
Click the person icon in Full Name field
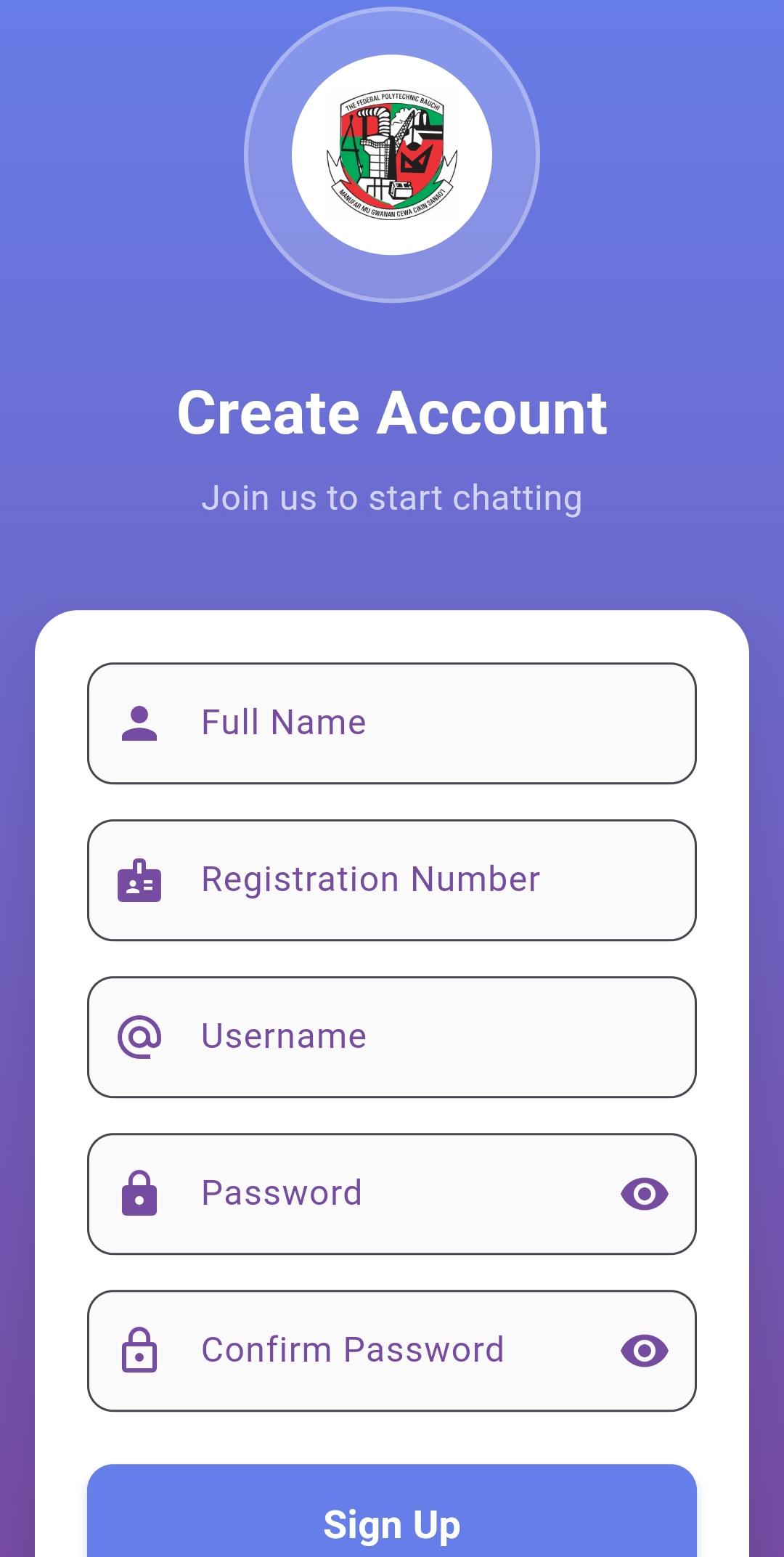tap(139, 721)
